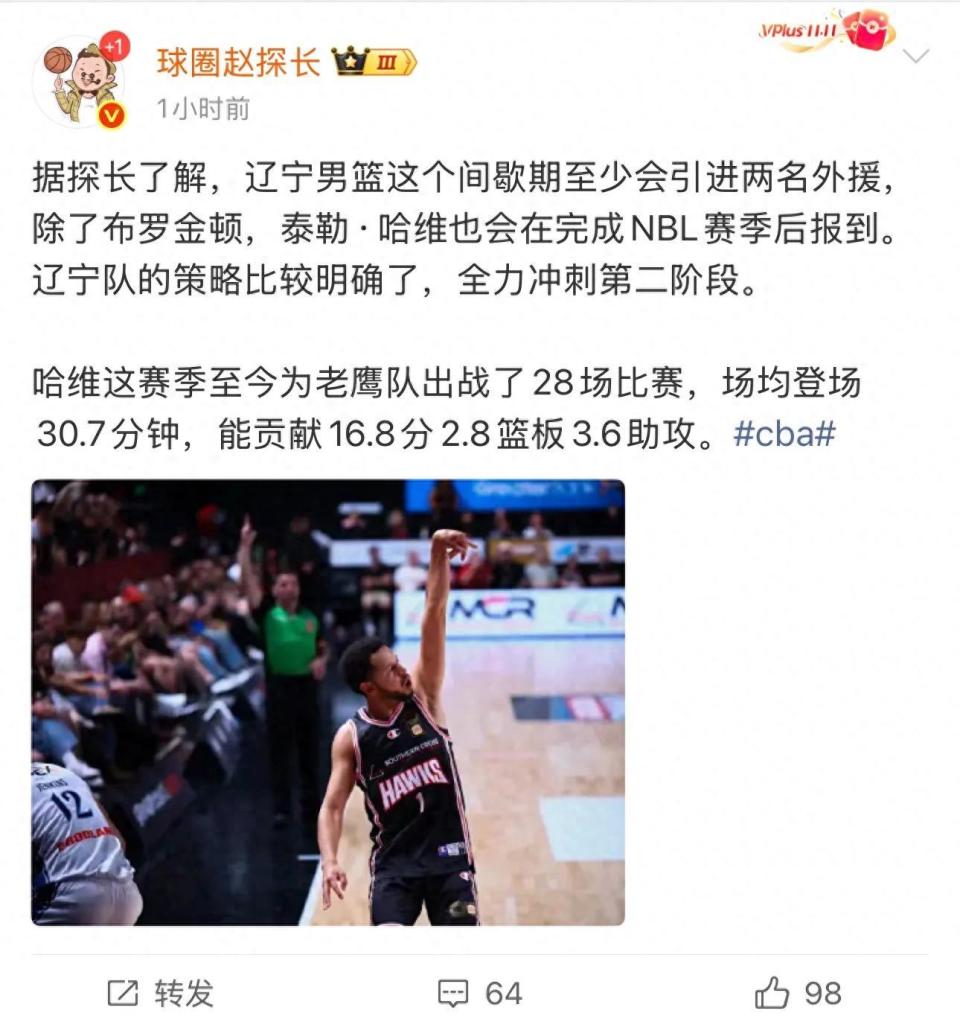Open the #cba# hashtag link
The width and height of the screenshot is (960, 1028).
pyautogui.click(x=783, y=435)
